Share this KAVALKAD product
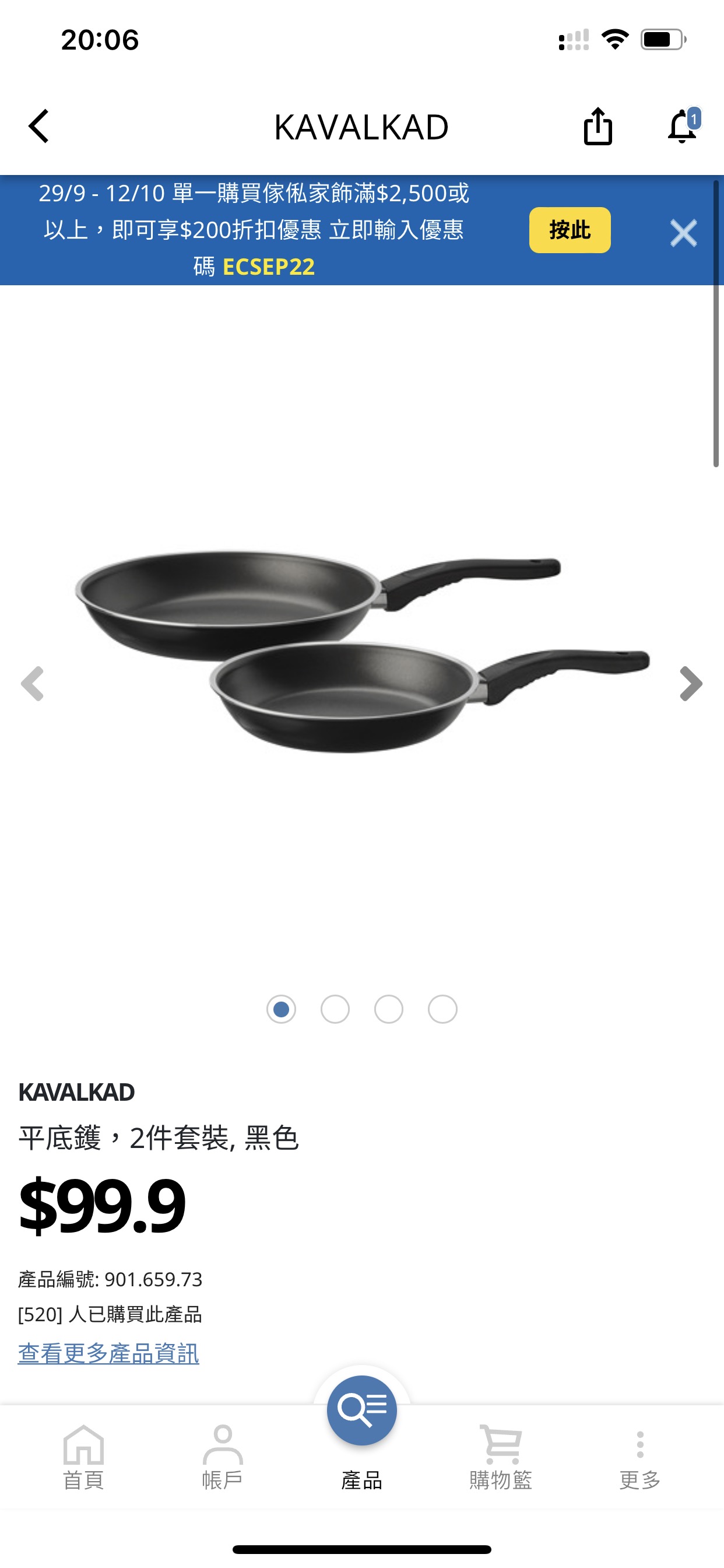The height and width of the screenshot is (1568, 724). [598, 127]
